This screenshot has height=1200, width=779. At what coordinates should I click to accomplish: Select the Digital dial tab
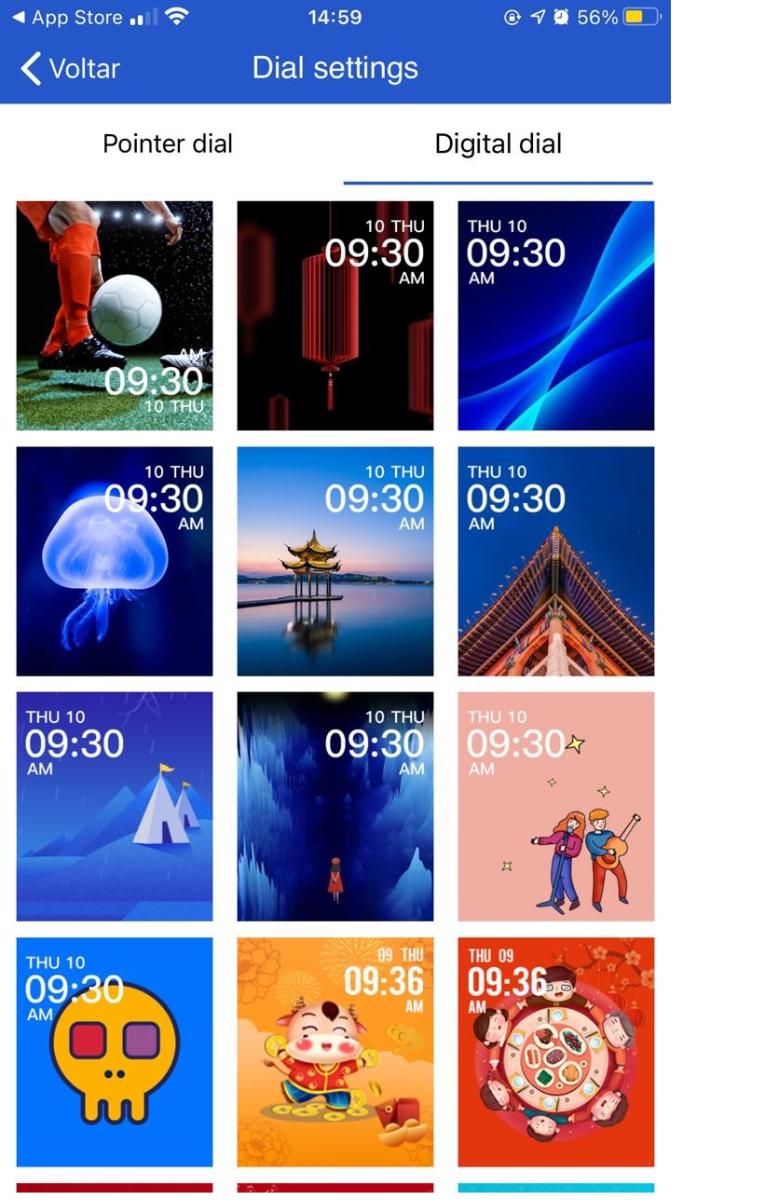[497, 143]
